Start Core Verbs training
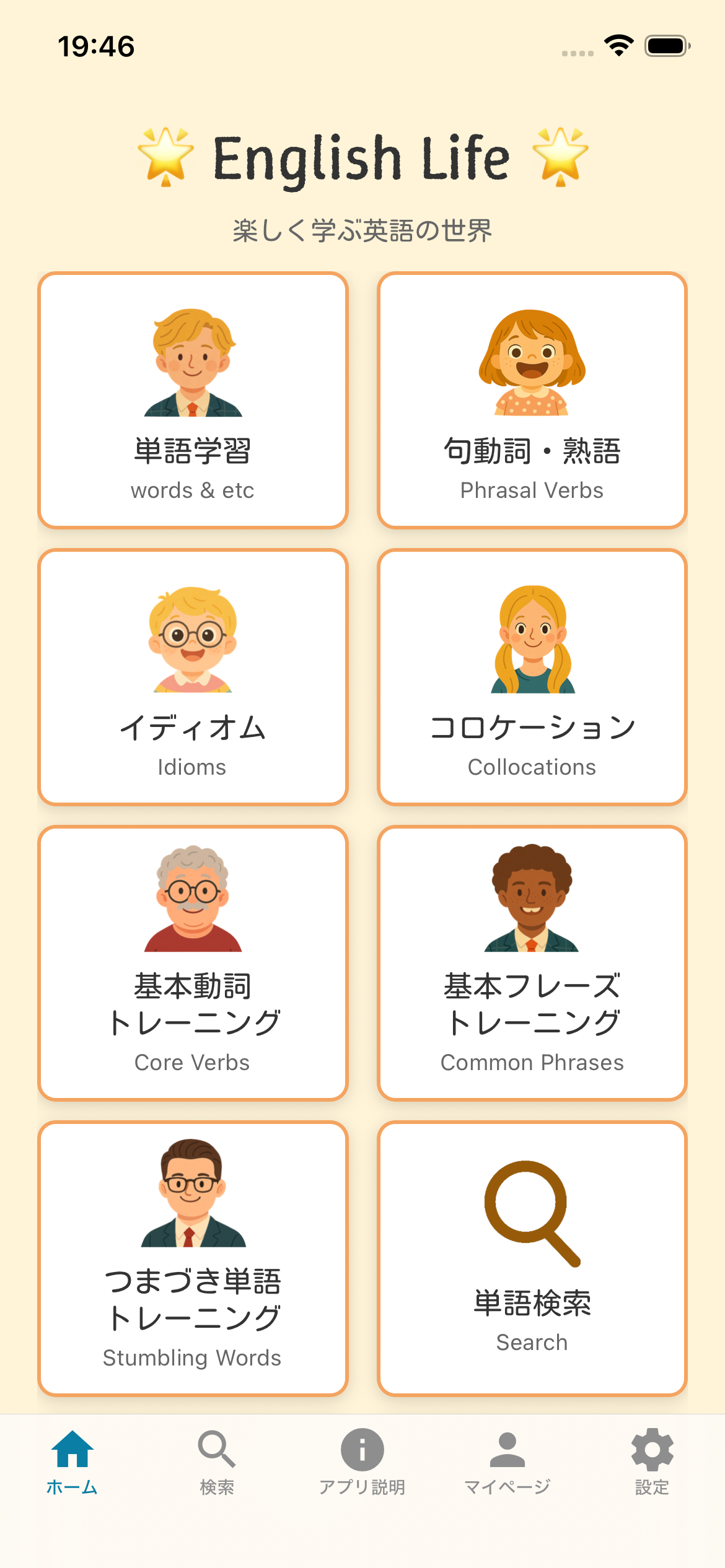The image size is (725, 1568). pyautogui.click(x=193, y=963)
